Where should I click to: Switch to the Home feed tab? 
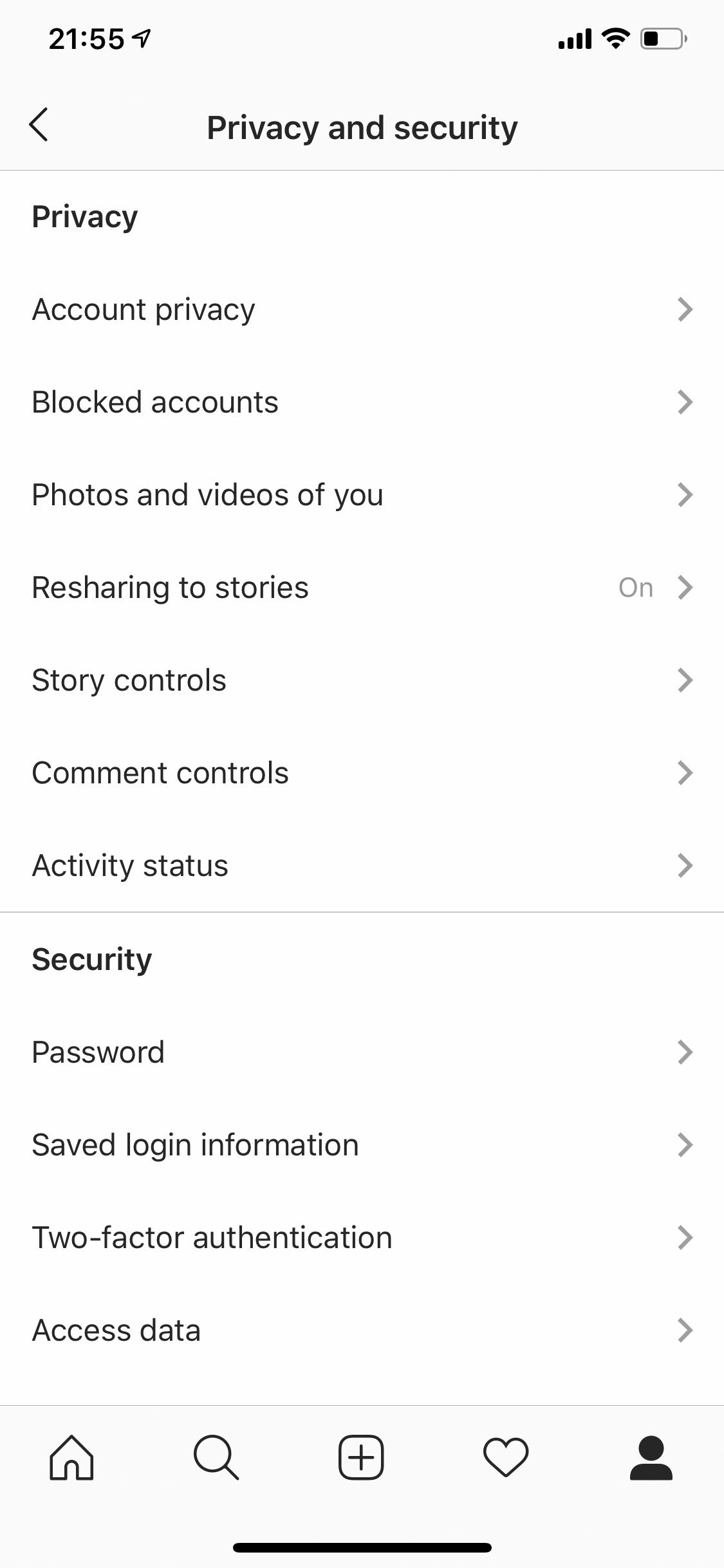coord(71,1457)
